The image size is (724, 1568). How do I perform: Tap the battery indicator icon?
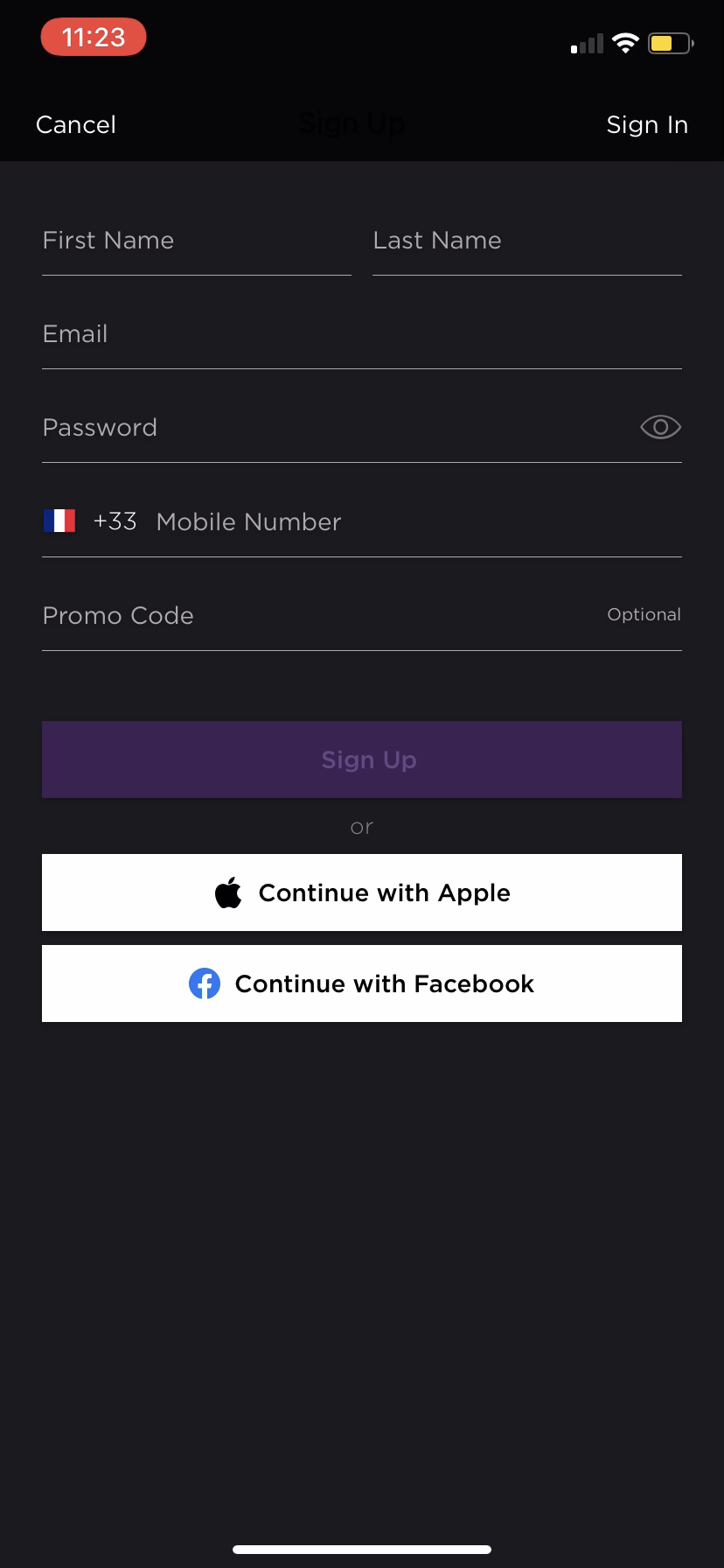pos(669,42)
